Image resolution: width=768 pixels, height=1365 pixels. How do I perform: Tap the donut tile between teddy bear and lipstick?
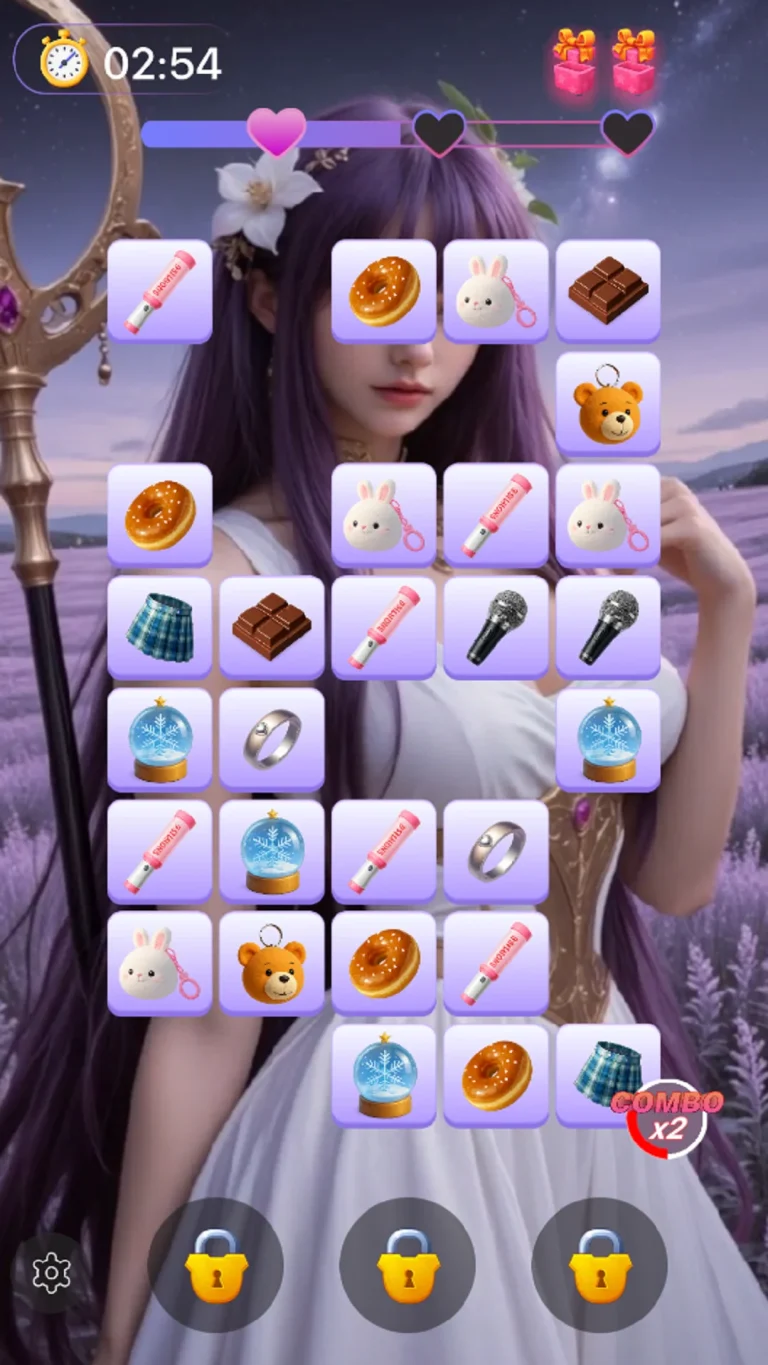pyautogui.click(x=384, y=963)
